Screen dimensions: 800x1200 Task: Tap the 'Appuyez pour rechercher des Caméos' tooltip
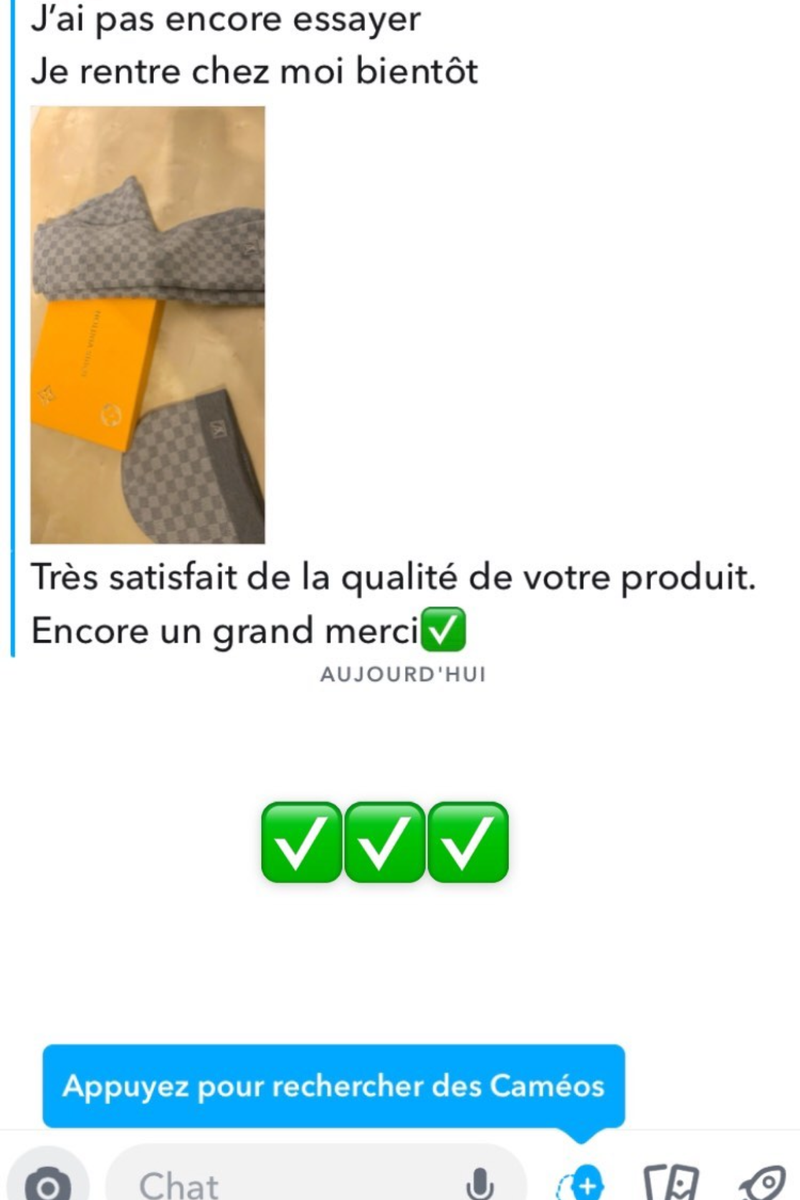[333, 1086]
